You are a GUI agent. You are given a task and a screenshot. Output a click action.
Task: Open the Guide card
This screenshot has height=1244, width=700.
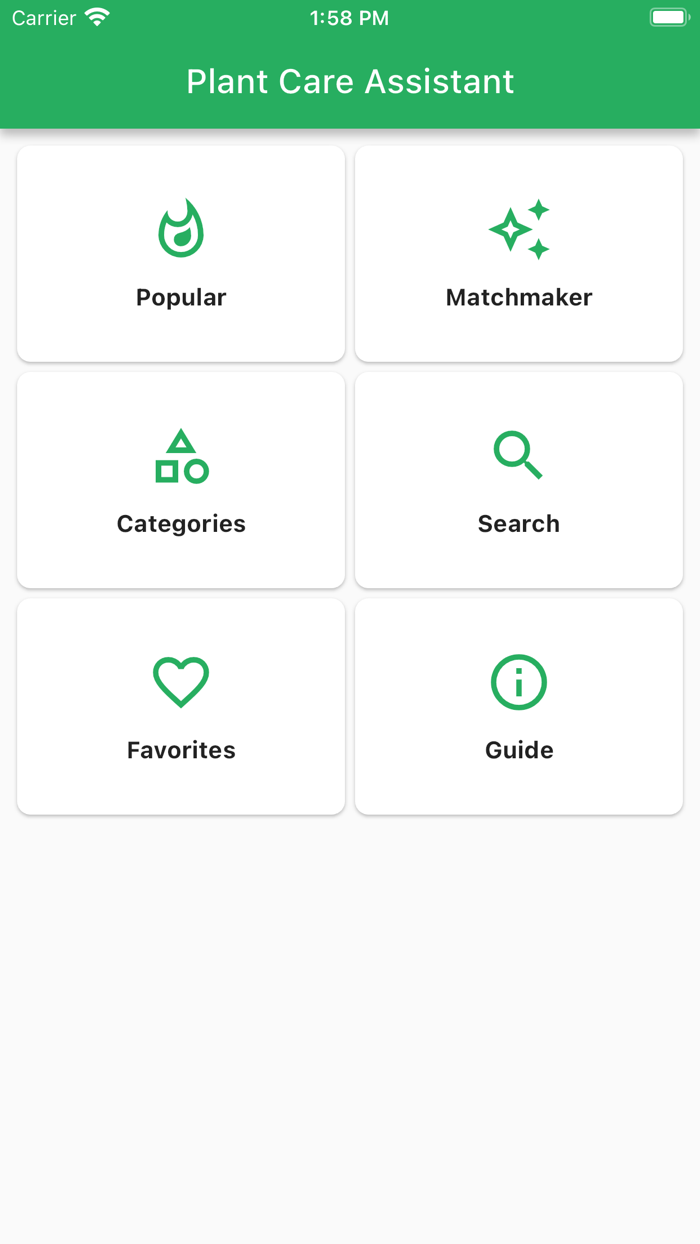[519, 706]
